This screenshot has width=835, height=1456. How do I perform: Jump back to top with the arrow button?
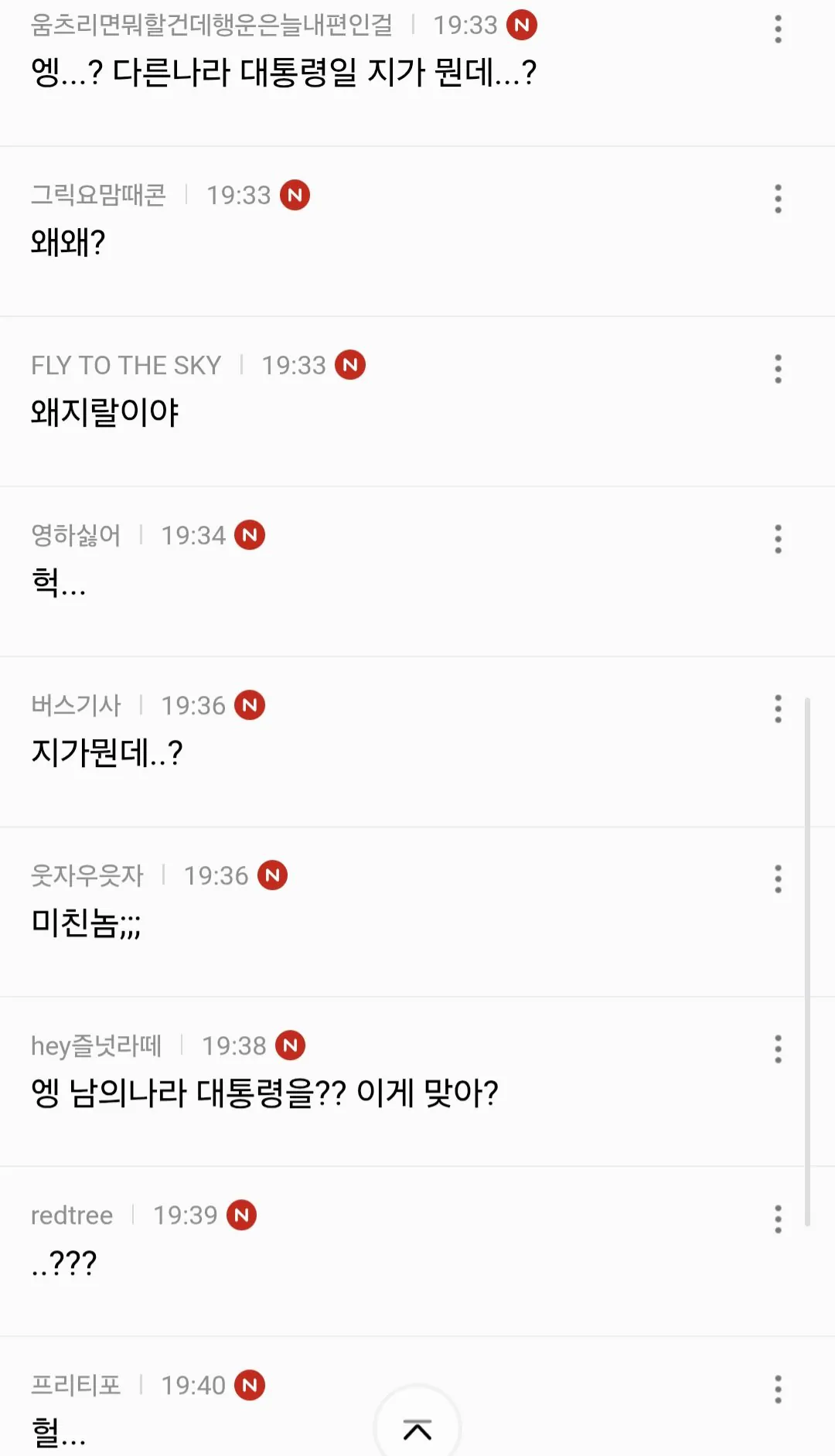417,1429
